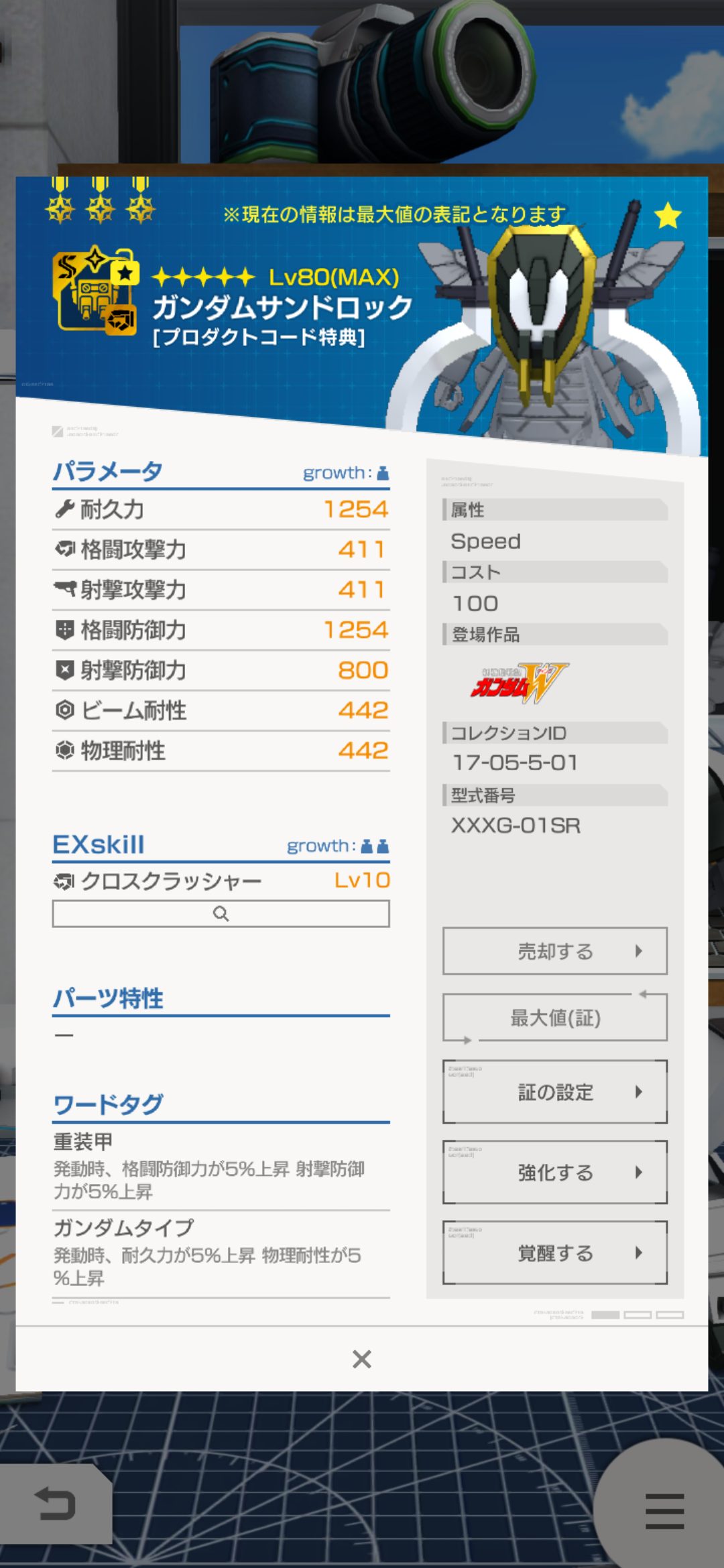This screenshot has width=724, height=1568.
Task: Open the hamburger menu
Action: tap(664, 1510)
